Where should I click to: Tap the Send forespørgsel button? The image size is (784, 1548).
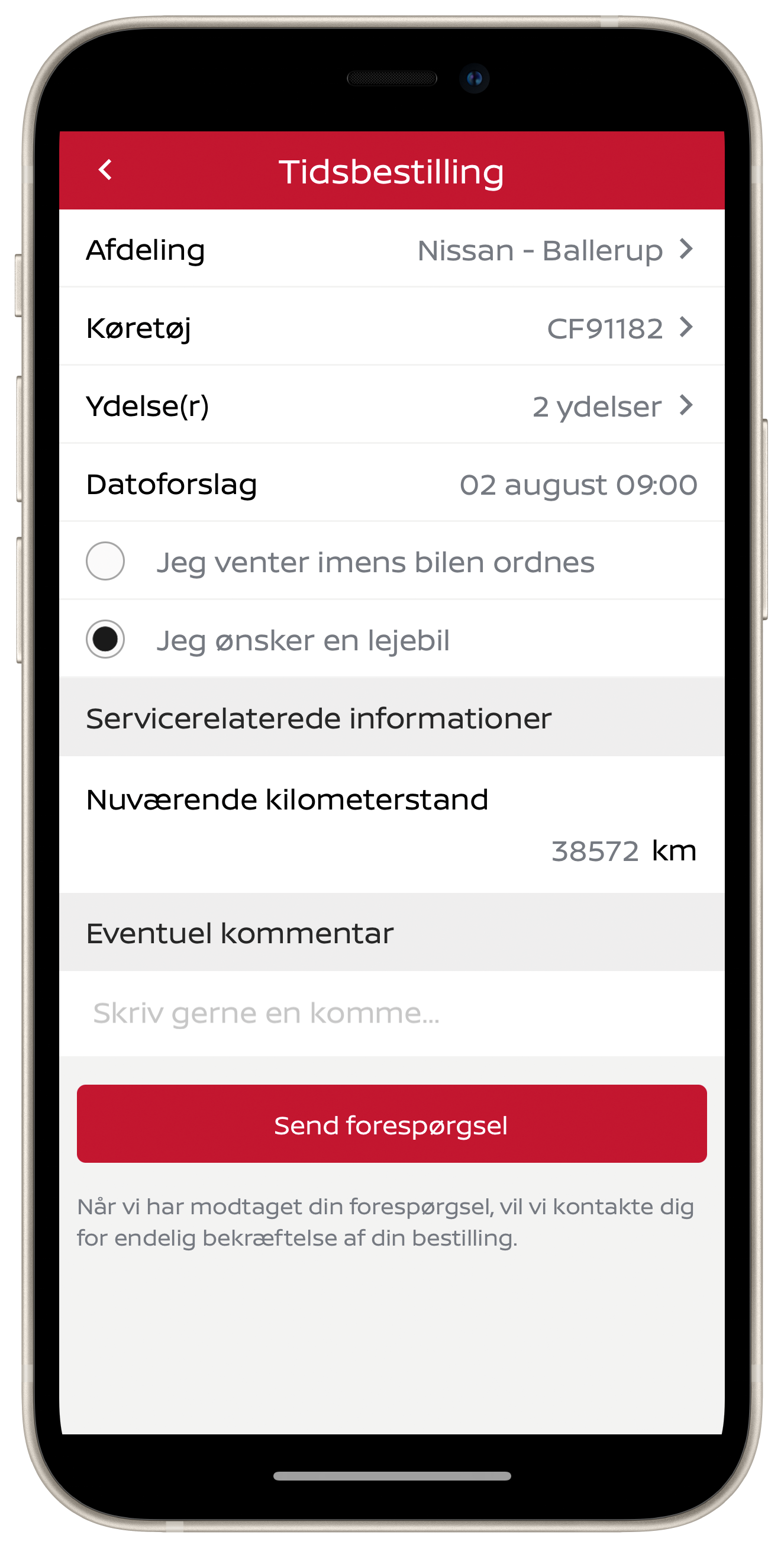pyautogui.click(x=392, y=1124)
